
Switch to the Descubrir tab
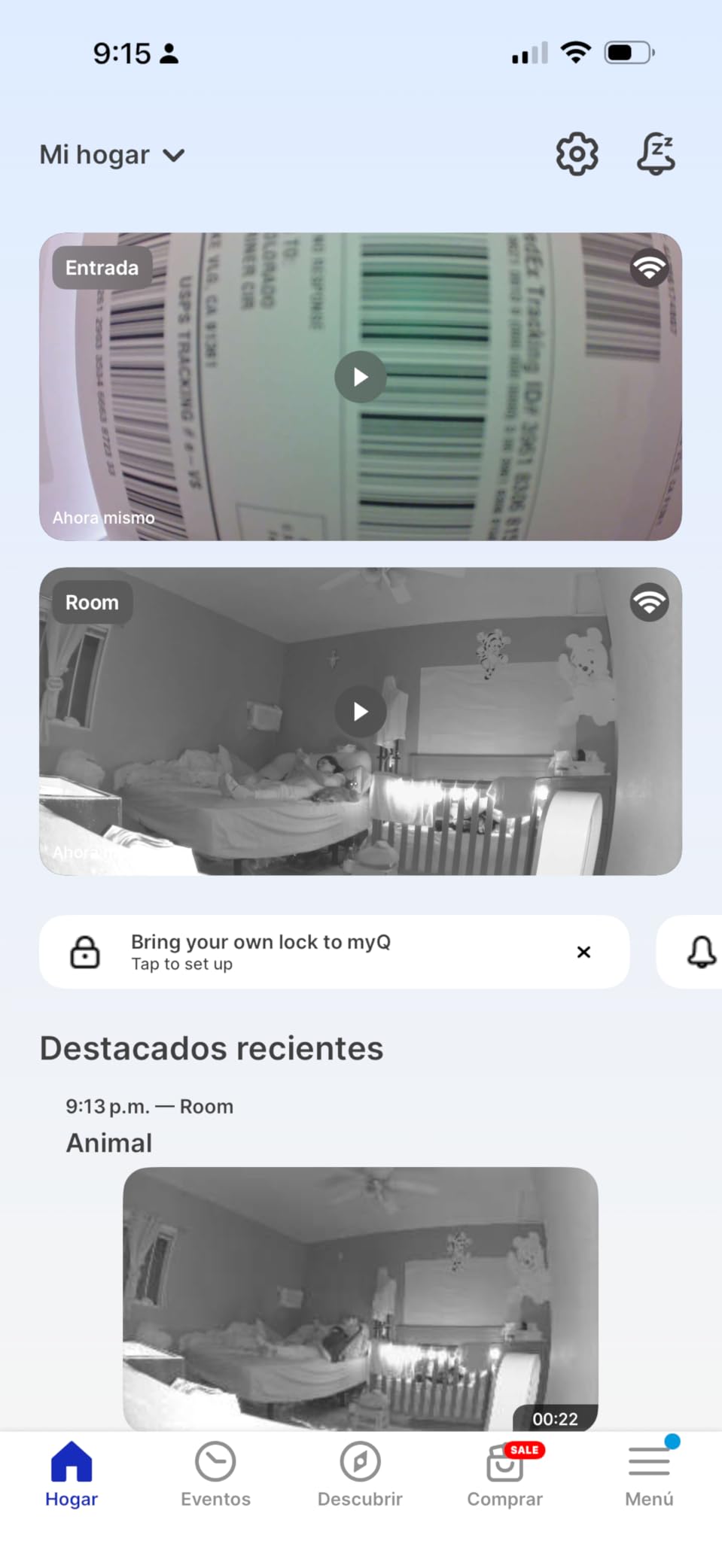click(360, 1475)
